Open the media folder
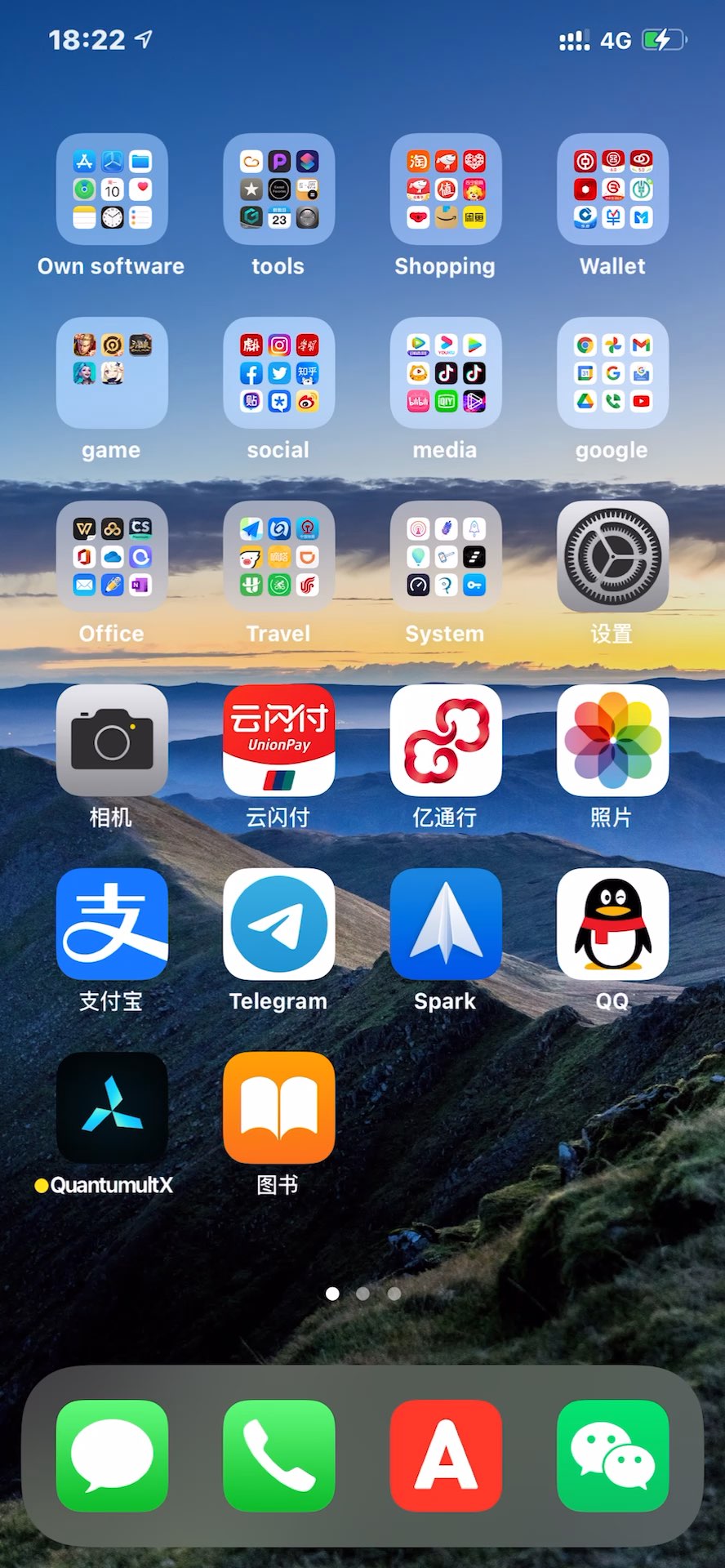The height and width of the screenshot is (1568, 725). pos(446,373)
